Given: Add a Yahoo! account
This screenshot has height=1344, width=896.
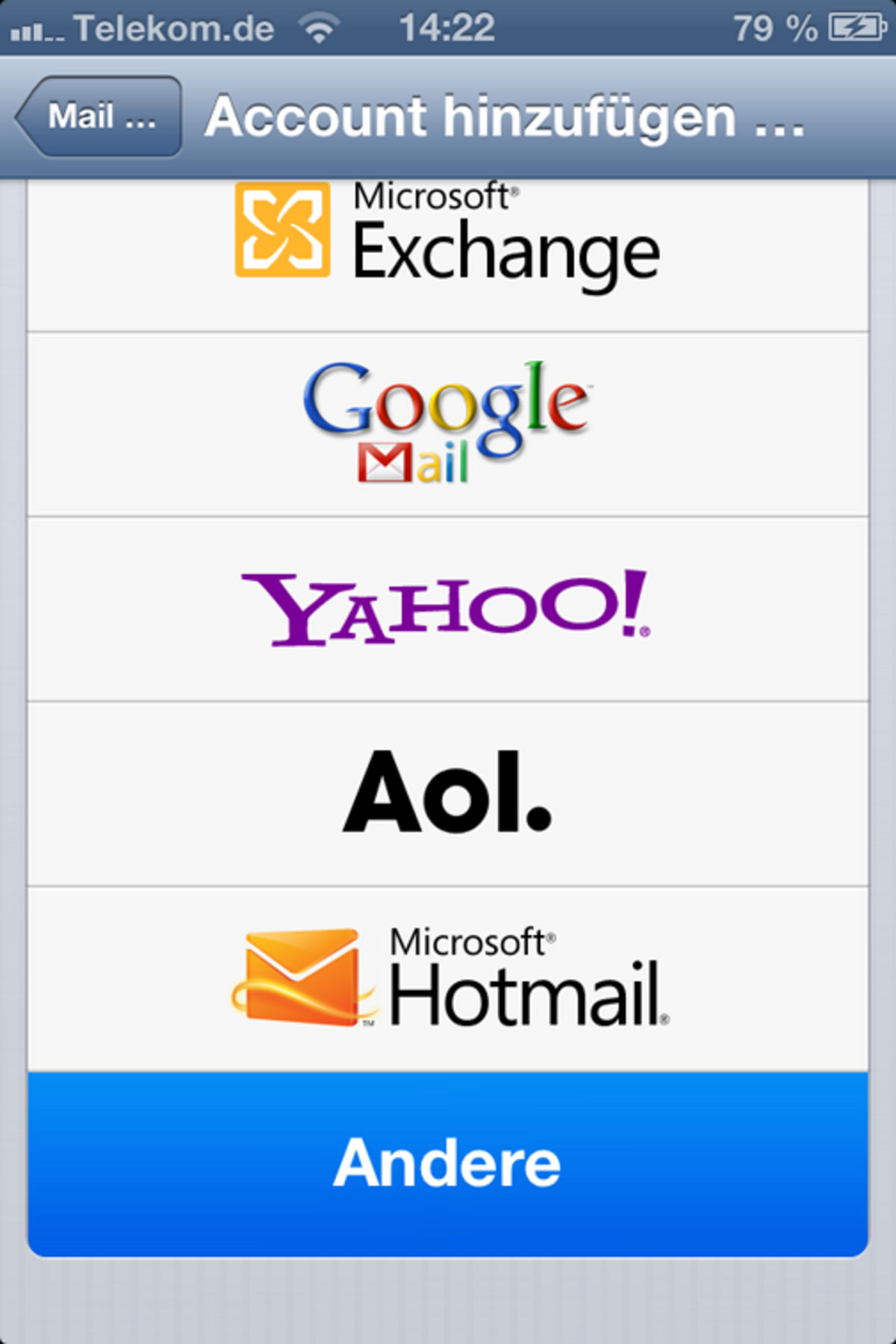Looking at the screenshot, I should click(448, 609).
